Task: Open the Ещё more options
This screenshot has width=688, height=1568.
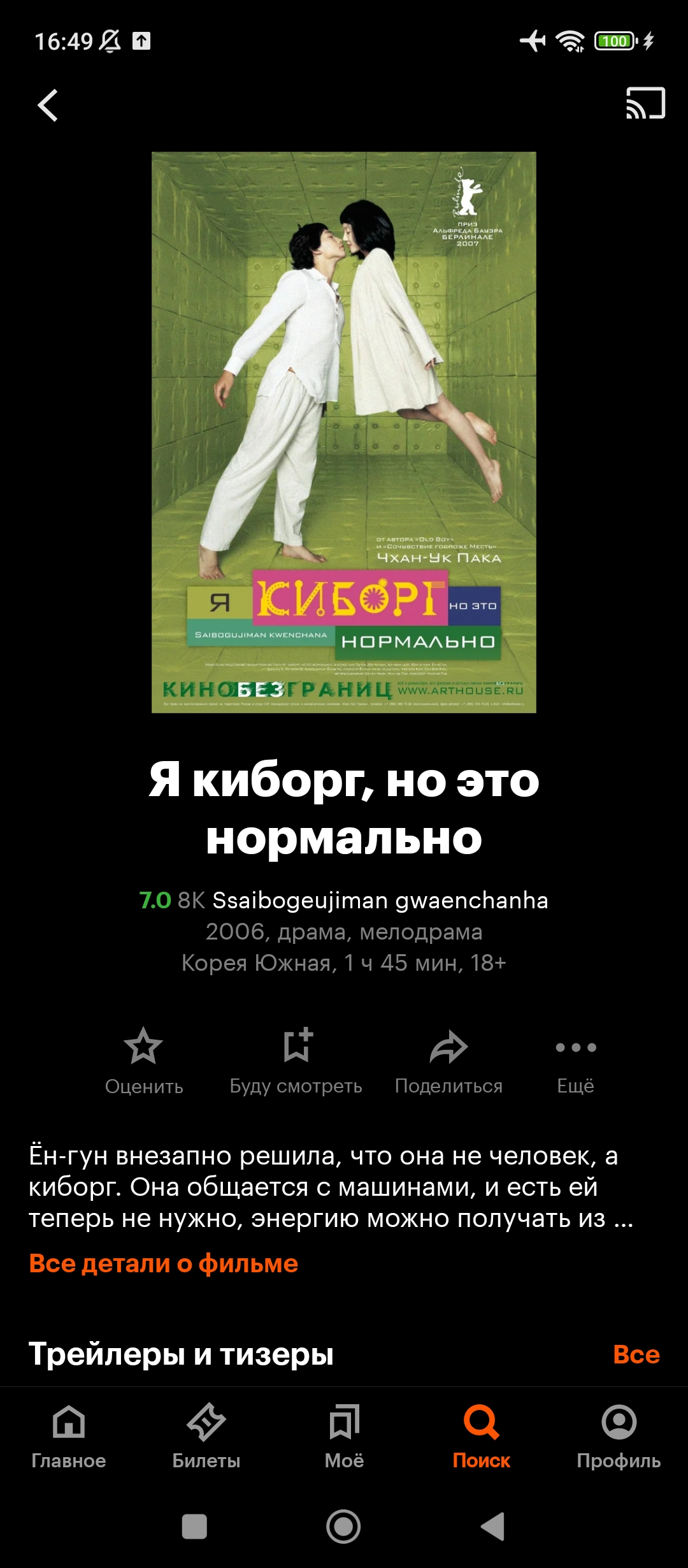Action: coord(575,1061)
